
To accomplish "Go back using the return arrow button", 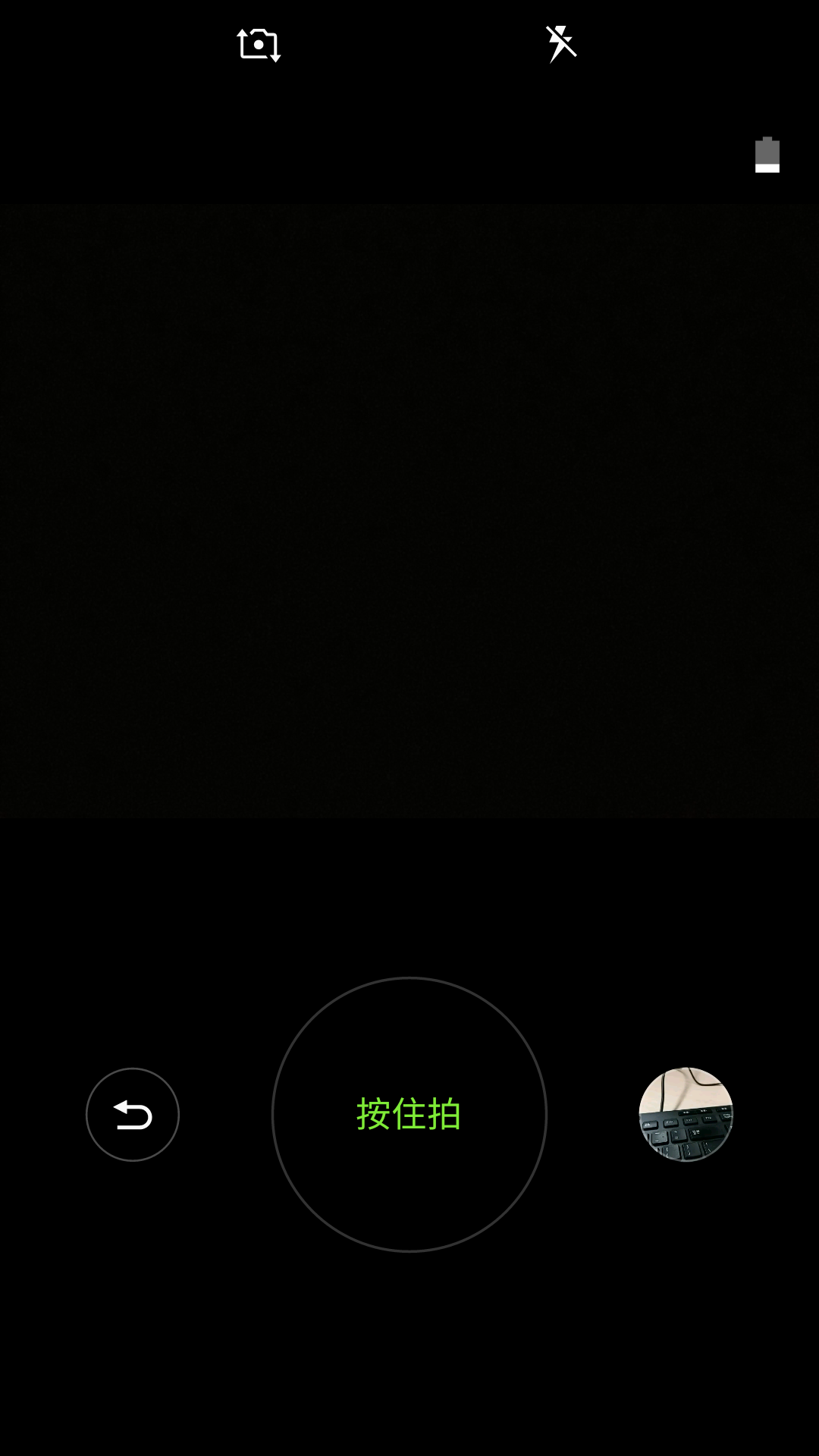I will pyautogui.click(x=133, y=1114).
